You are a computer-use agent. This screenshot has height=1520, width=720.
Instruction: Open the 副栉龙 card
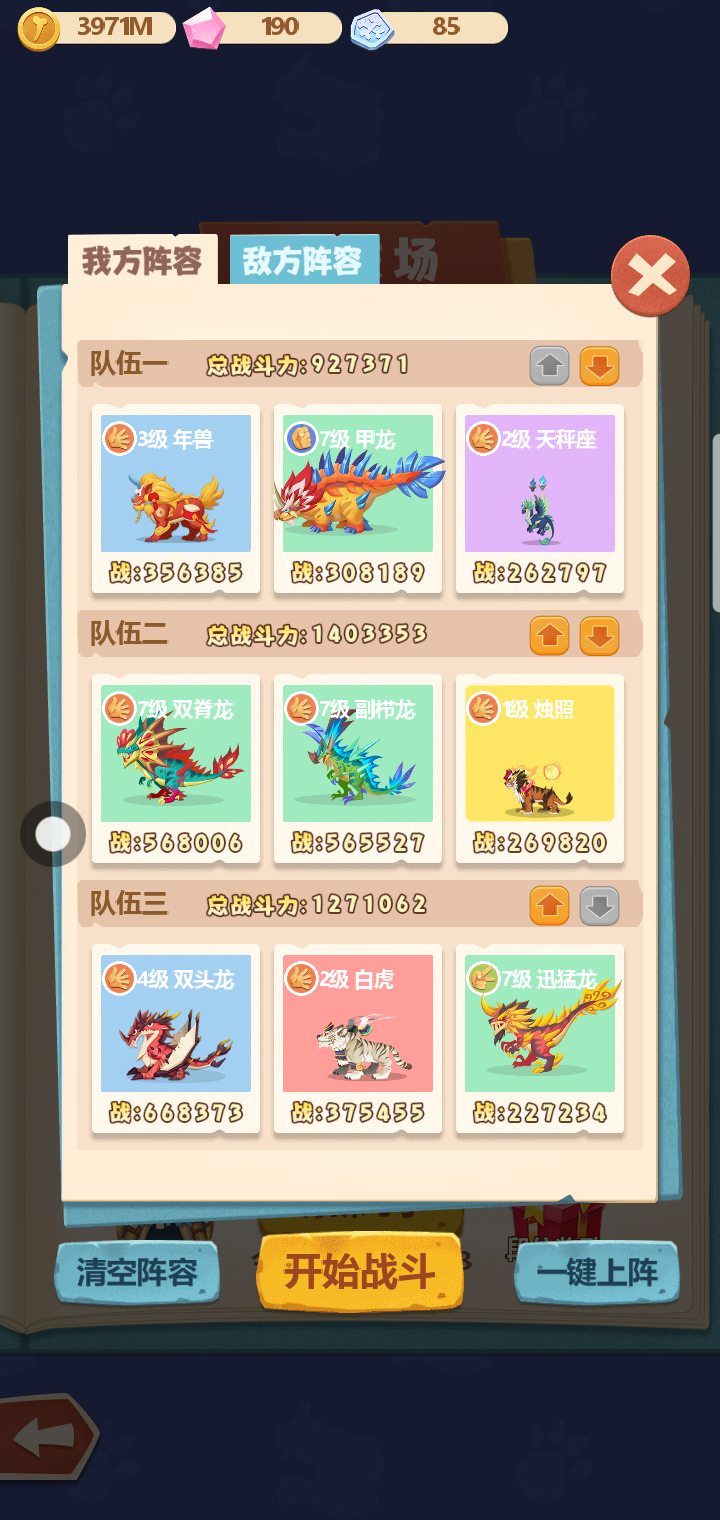(358, 767)
